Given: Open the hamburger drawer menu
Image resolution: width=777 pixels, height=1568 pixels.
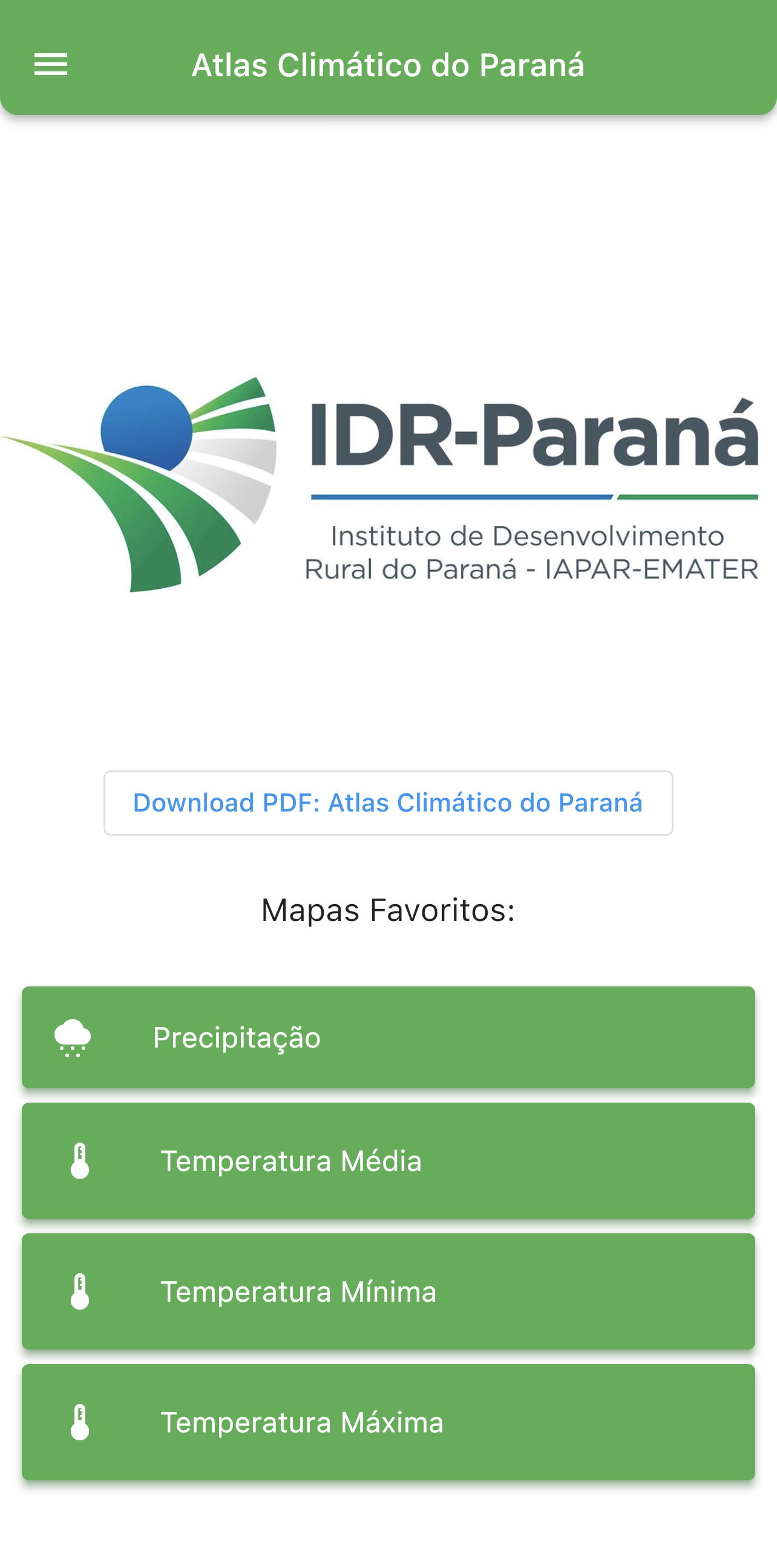Looking at the screenshot, I should (50, 65).
